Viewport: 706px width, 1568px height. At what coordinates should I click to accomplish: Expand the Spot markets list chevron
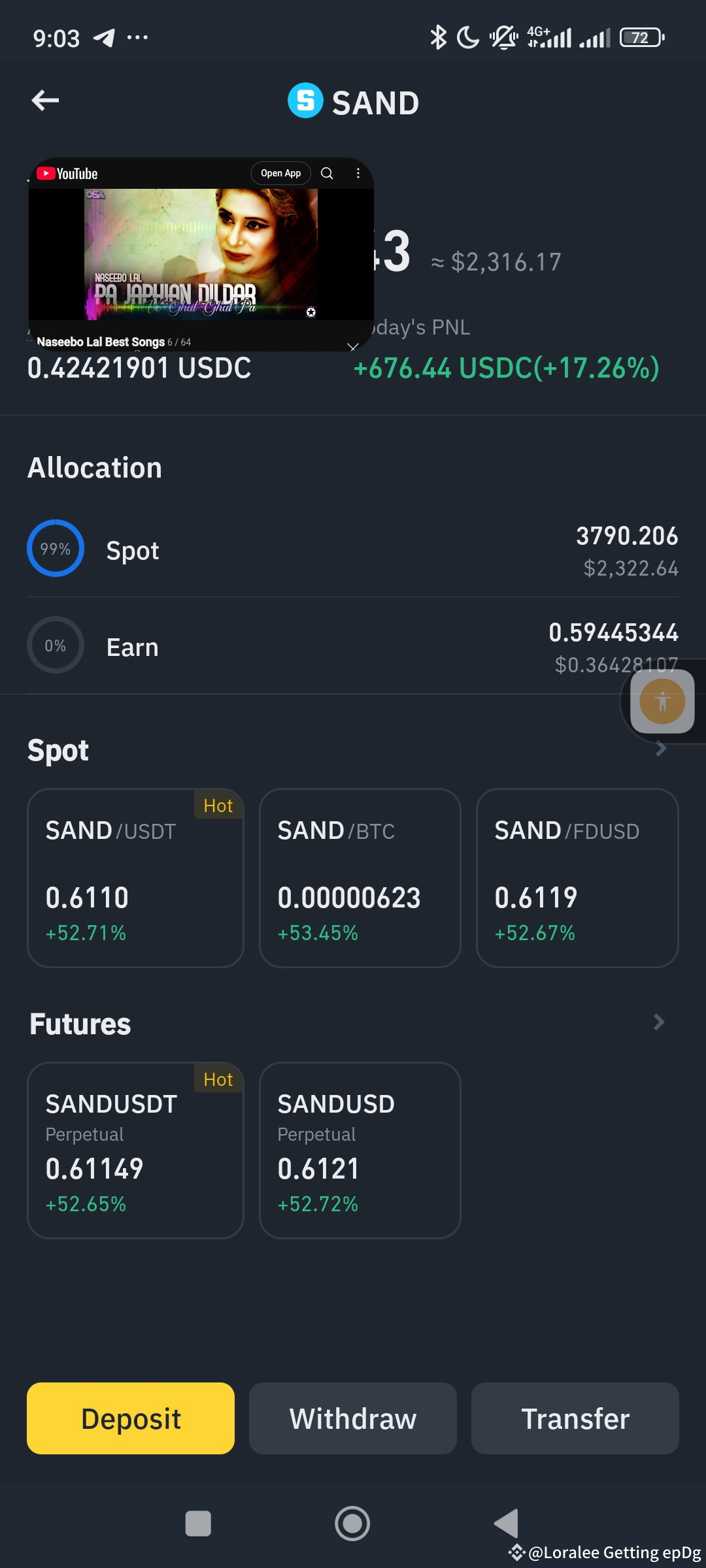pyautogui.click(x=660, y=749)
